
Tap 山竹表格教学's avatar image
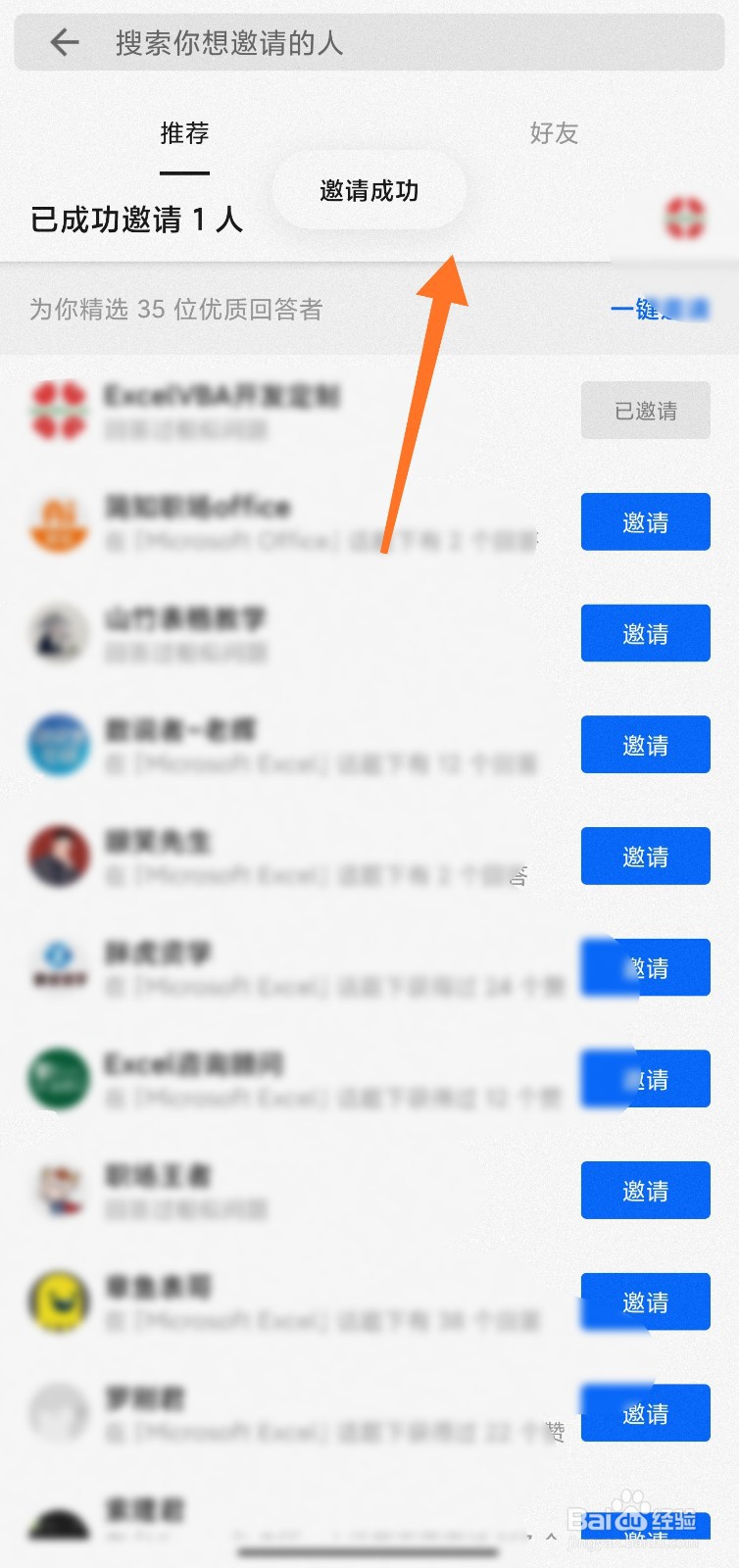pos(59,633)
